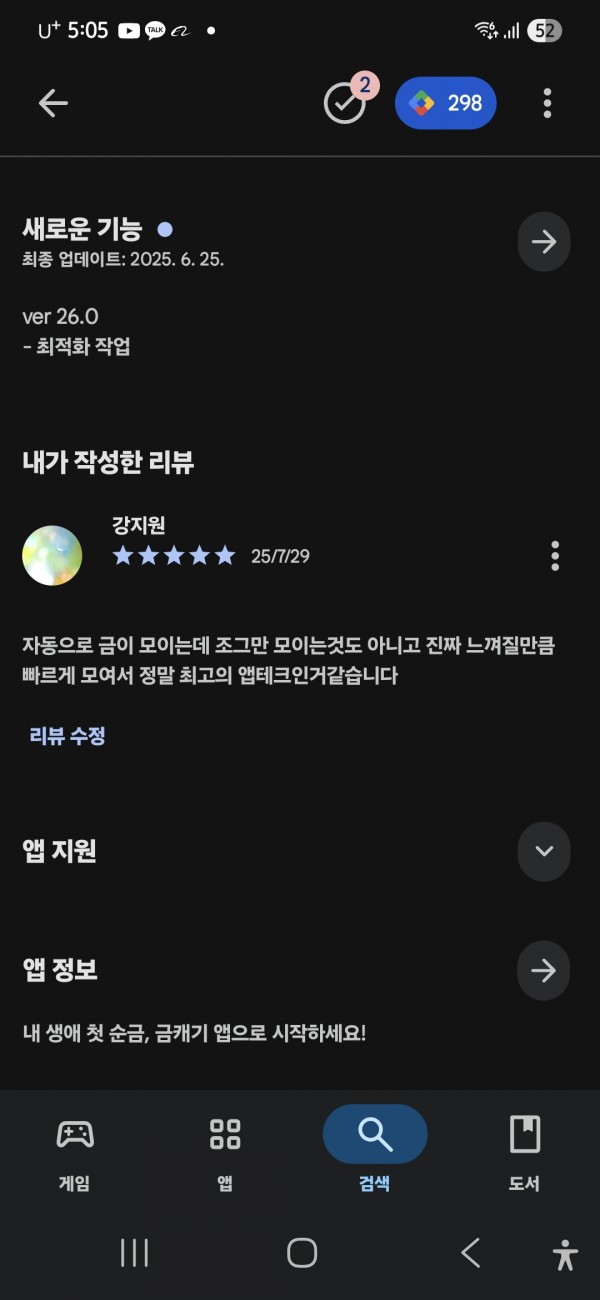Open 새로운 기능 details arrow

coord(544,242)
